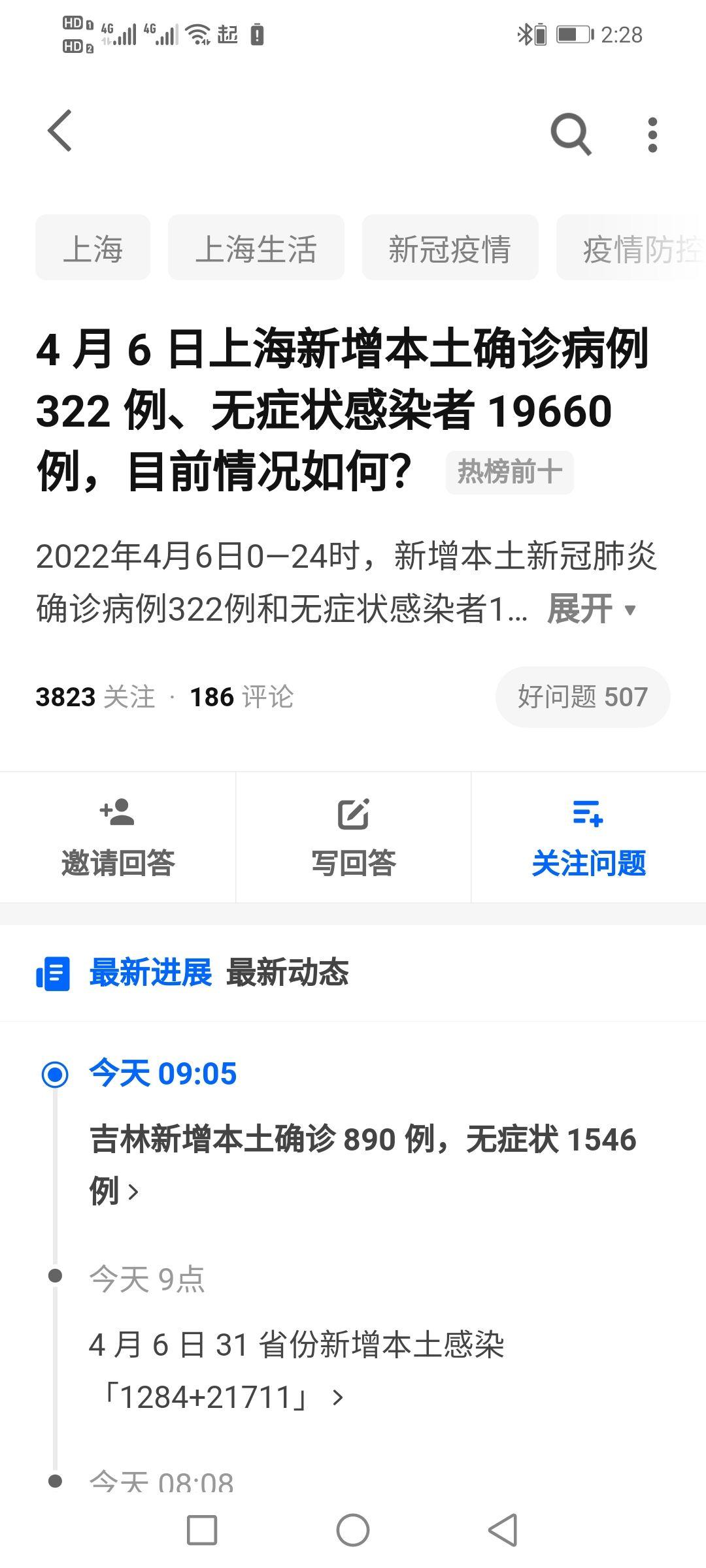
Task: Switch to the 最新进展 tab
Action: tap(150, 973)
